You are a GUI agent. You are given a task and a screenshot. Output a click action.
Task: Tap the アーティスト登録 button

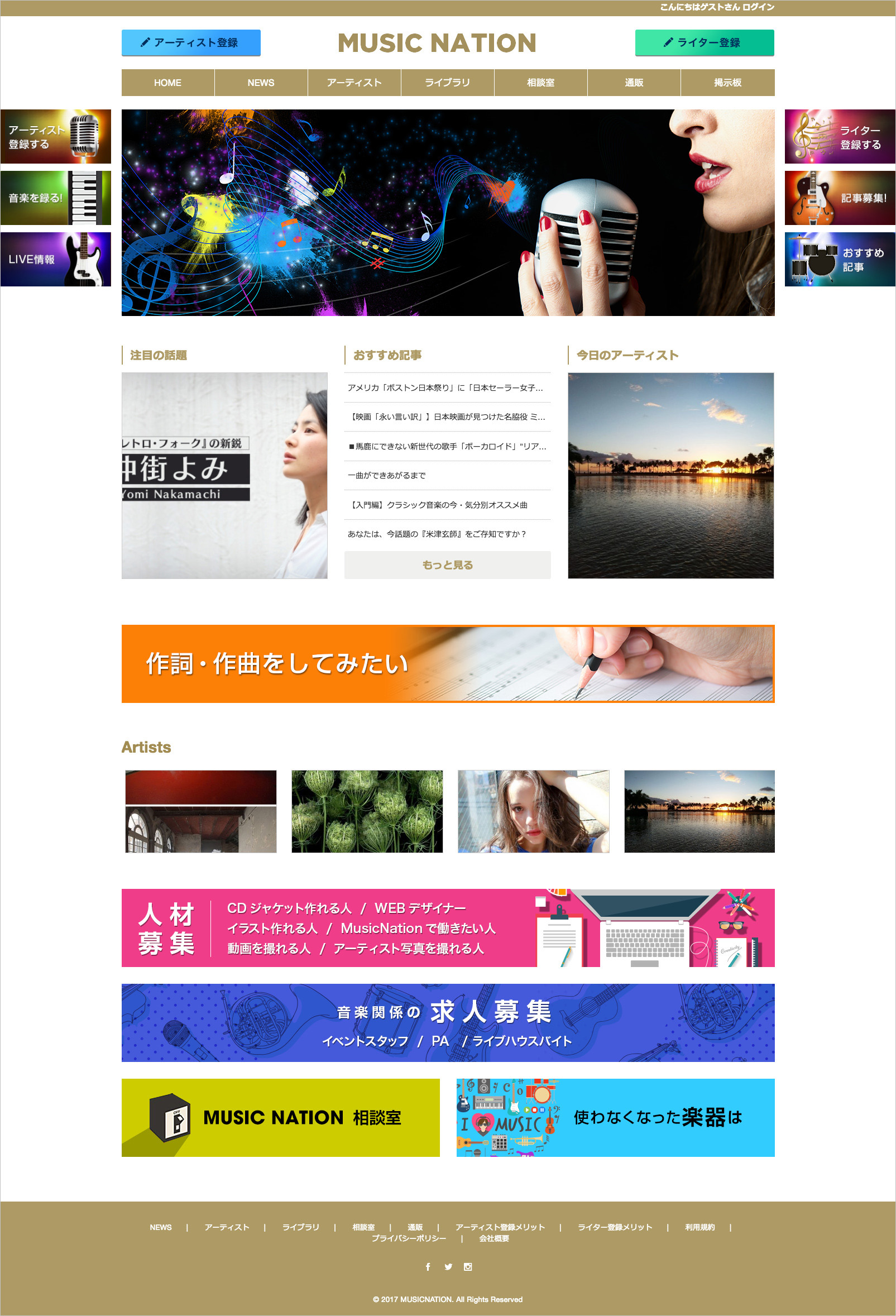[191, 42]
